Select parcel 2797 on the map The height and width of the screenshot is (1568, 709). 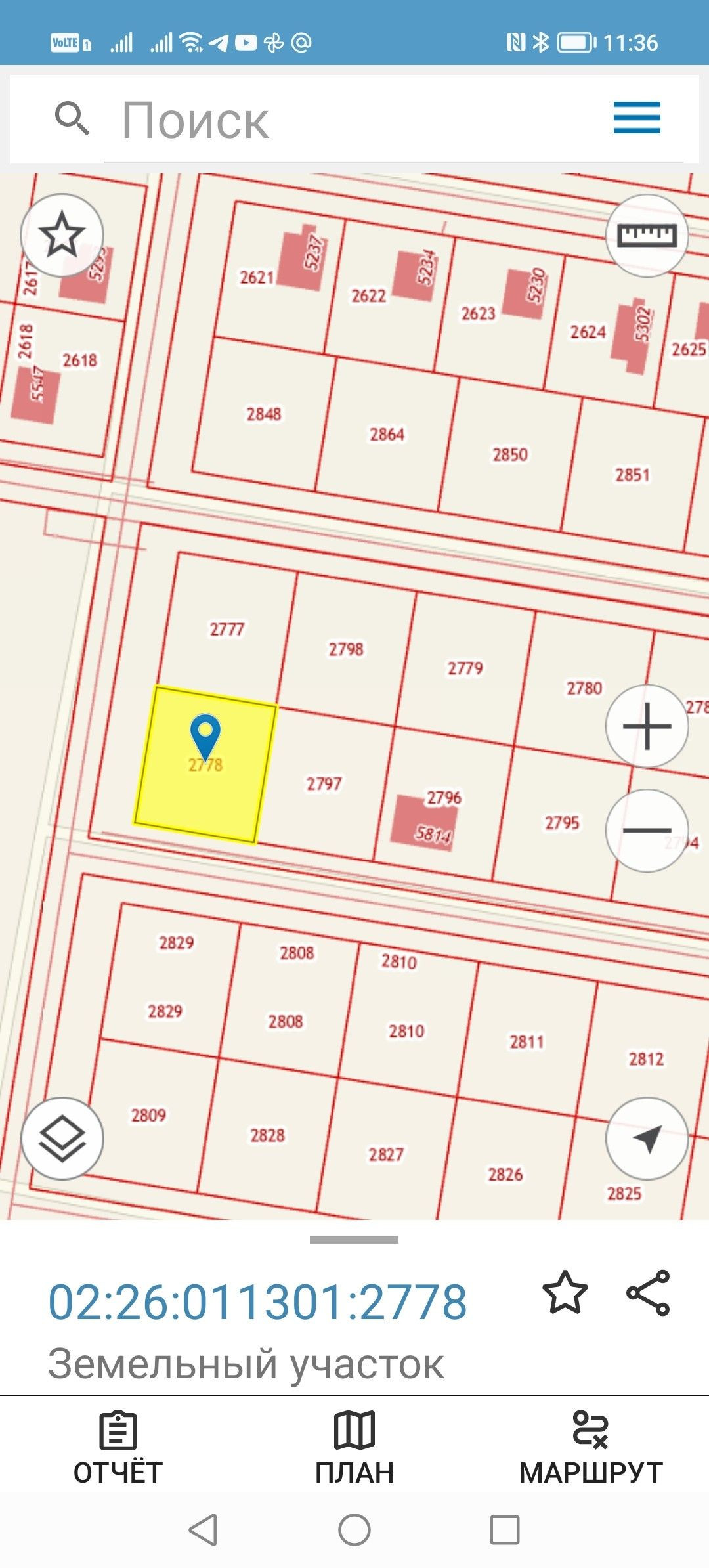click(324, 783)
